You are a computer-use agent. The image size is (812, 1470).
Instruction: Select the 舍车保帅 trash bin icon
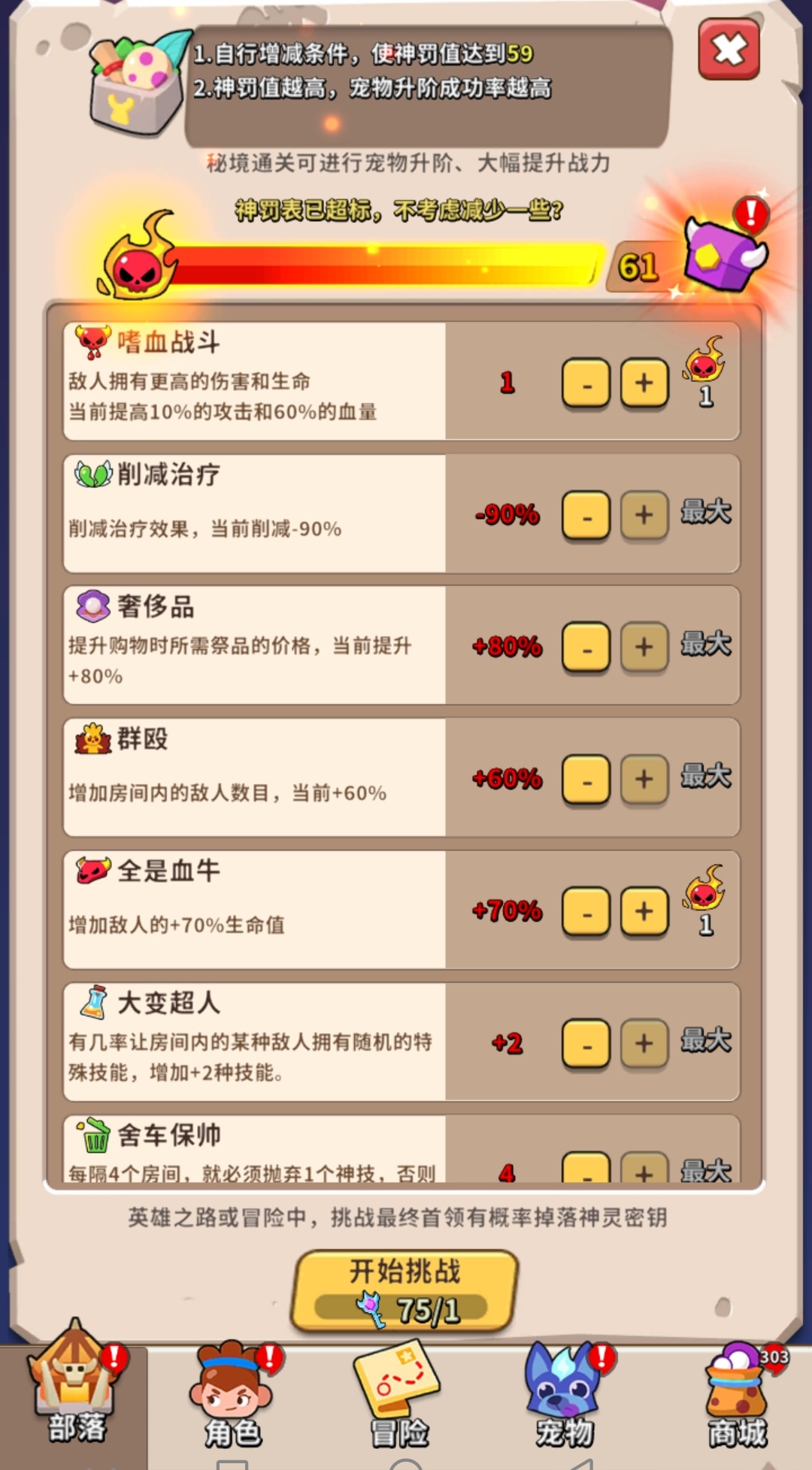click(92, 1135)
